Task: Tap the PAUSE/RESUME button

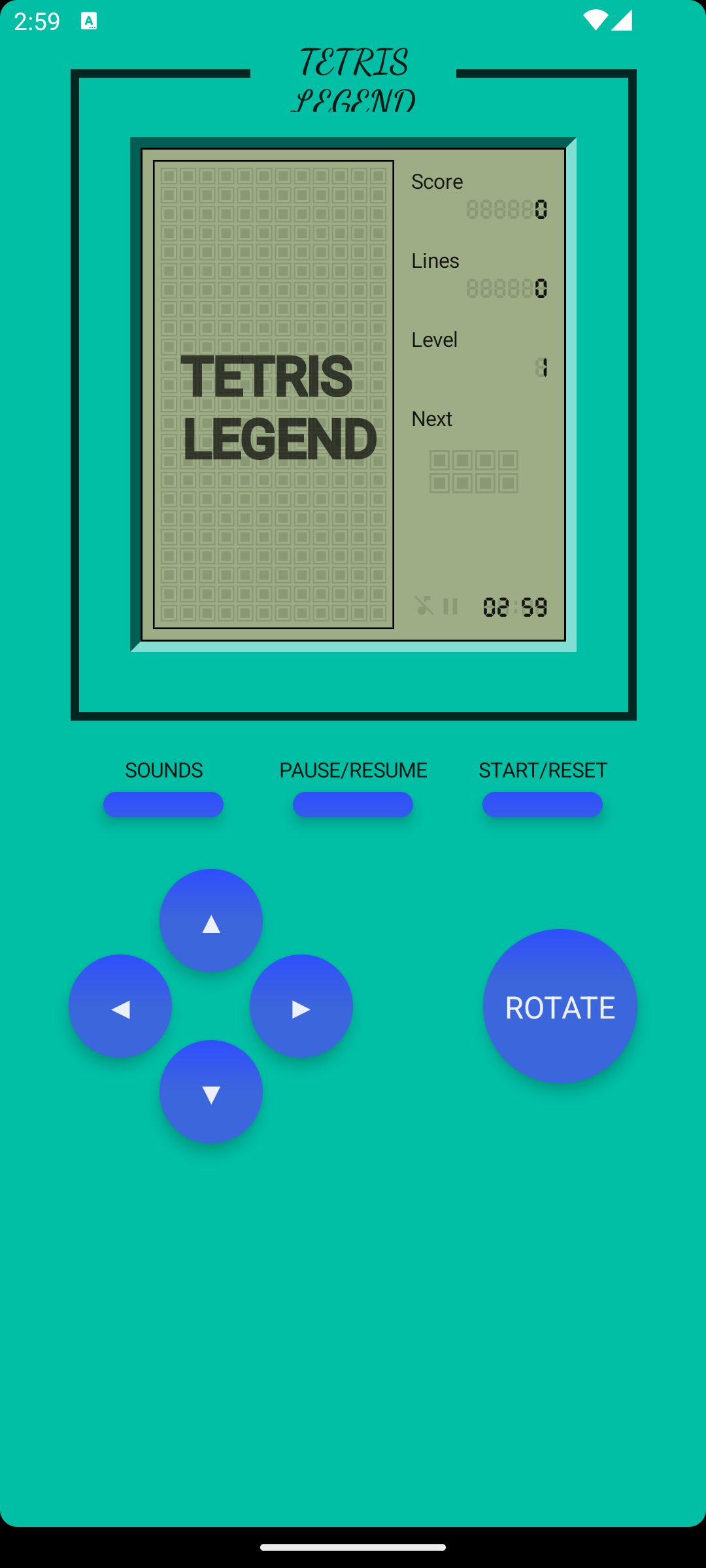Action: [x=353, y=804]
